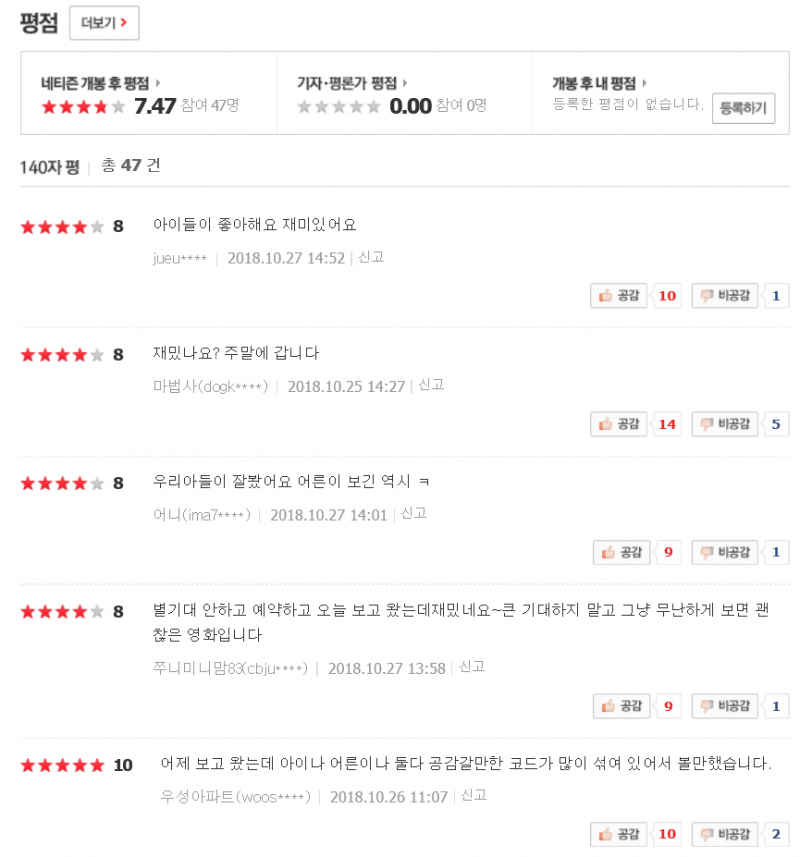800x857 pixels.
Task: Agree with 우성아파트's review via 공감
Action: click(619, 834)
